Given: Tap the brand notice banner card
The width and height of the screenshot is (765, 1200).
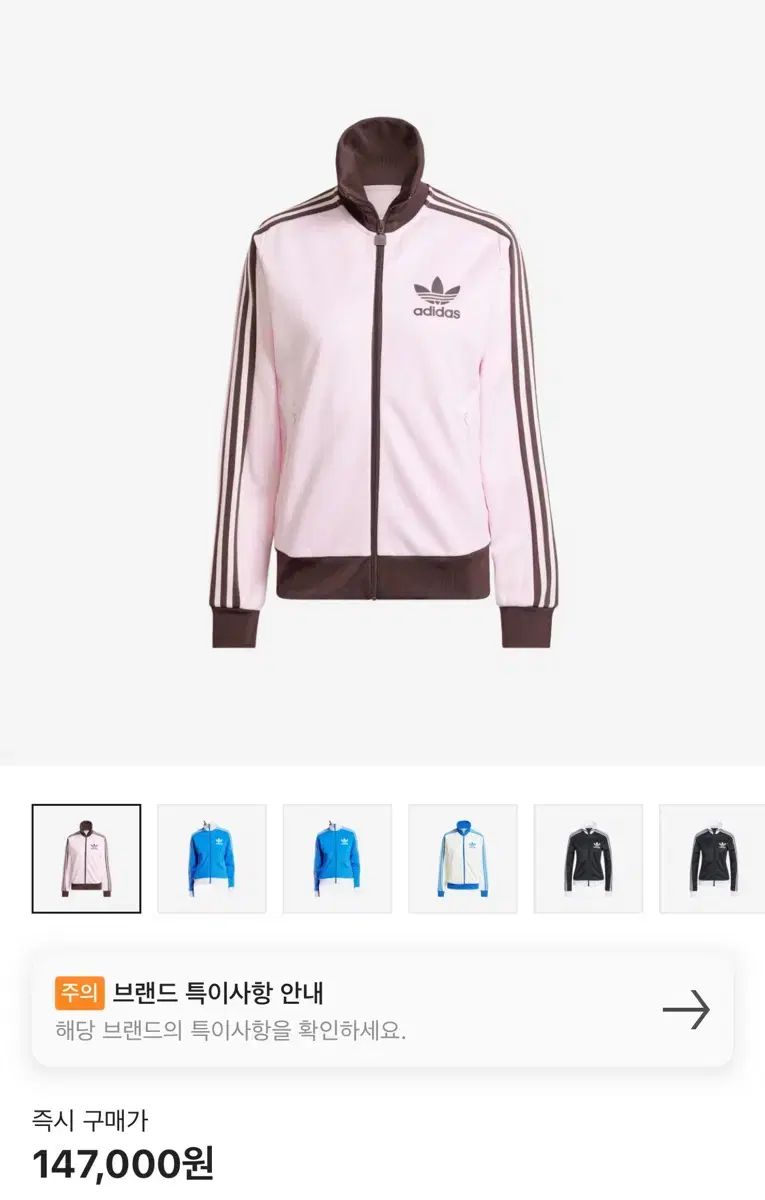Looking at the screenshot, I should click(382, 1009).
